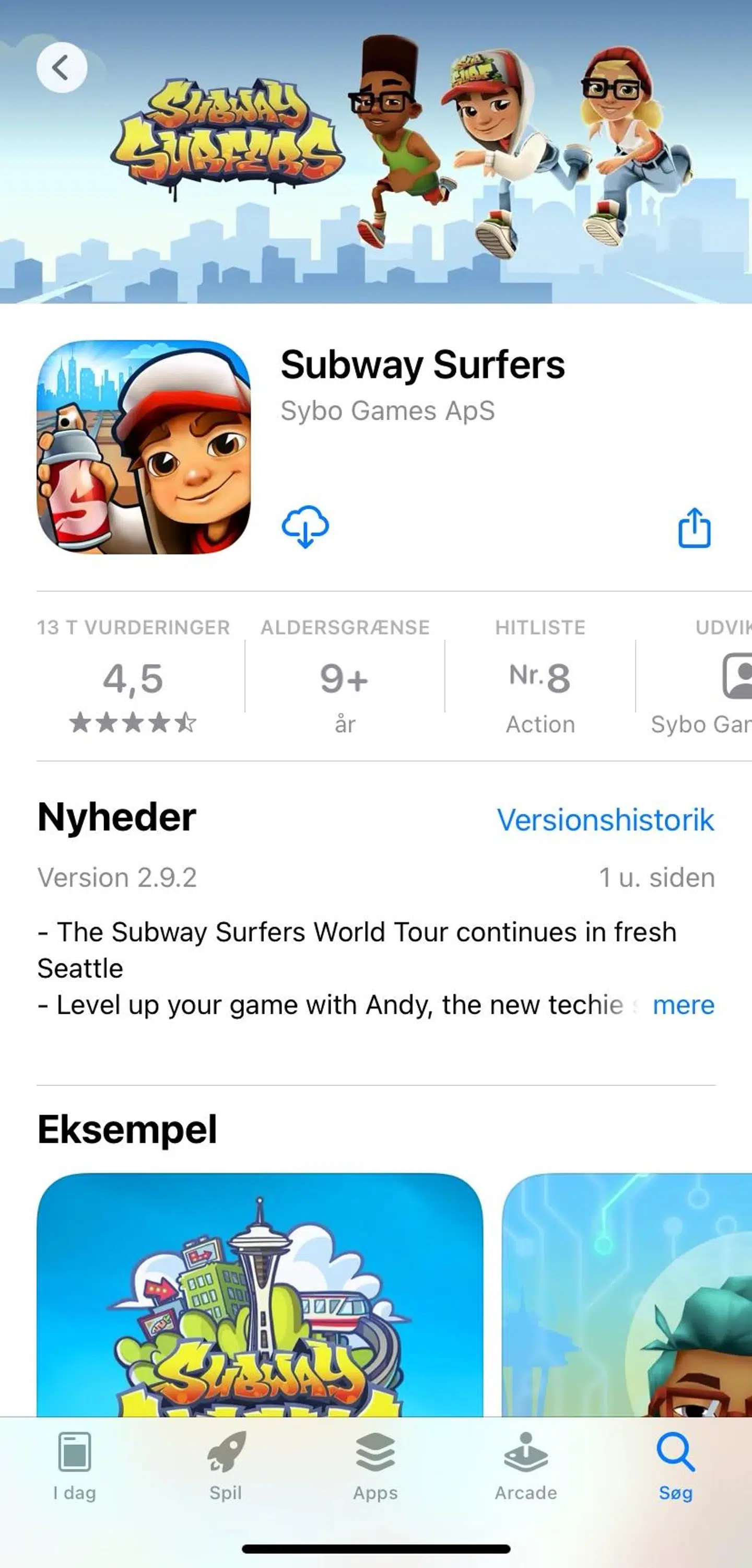The image size is (752, 1568).
Task: Share the Subway Surfers app page
Action: (x=694, y=528)
